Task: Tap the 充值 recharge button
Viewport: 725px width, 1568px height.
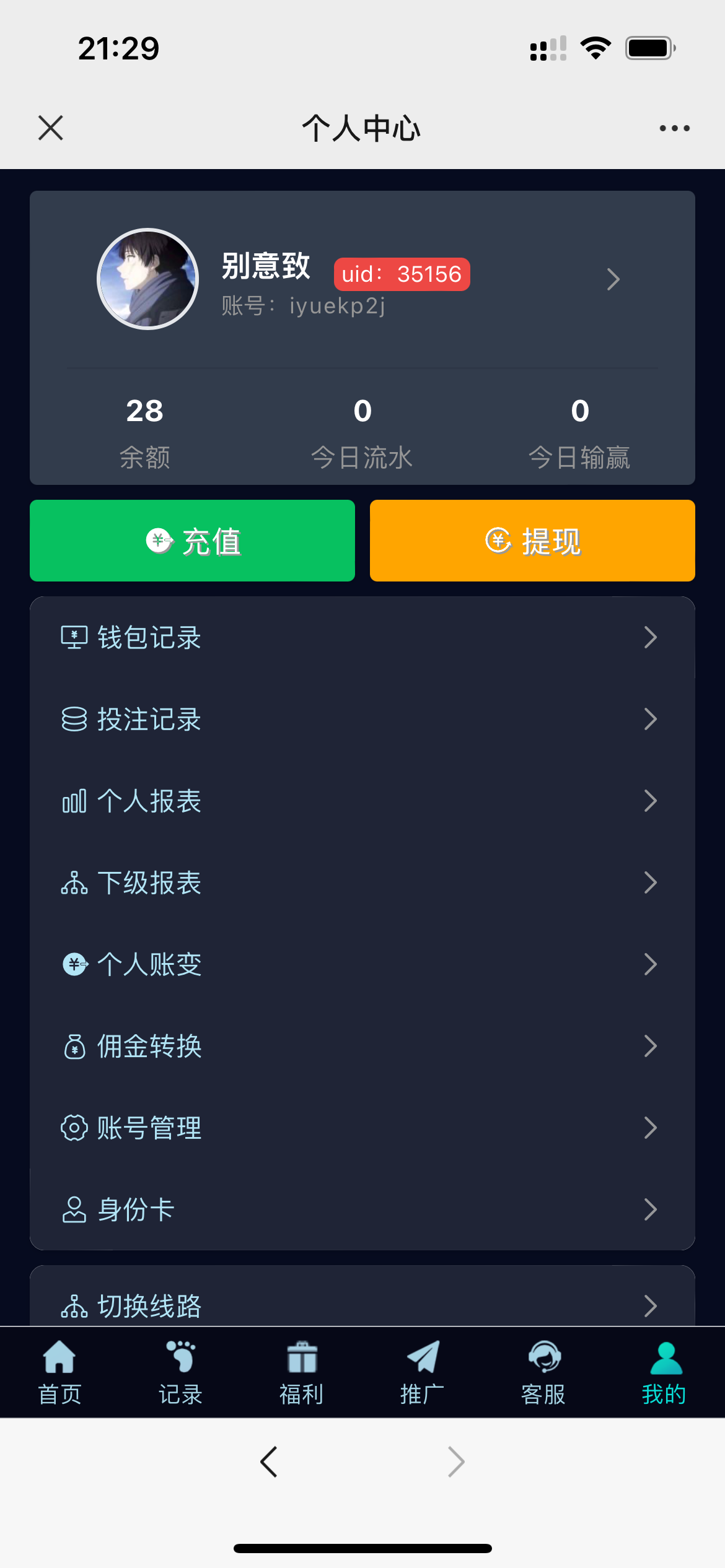Action: [192, 541]
